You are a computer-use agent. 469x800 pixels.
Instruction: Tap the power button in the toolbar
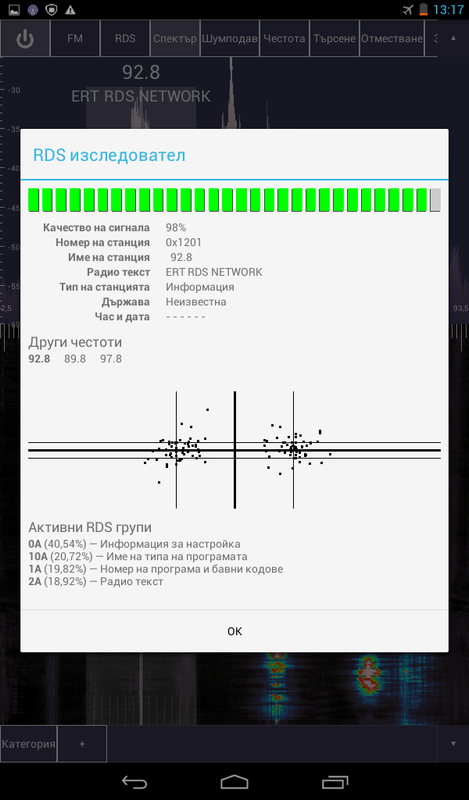click(25, 39)
